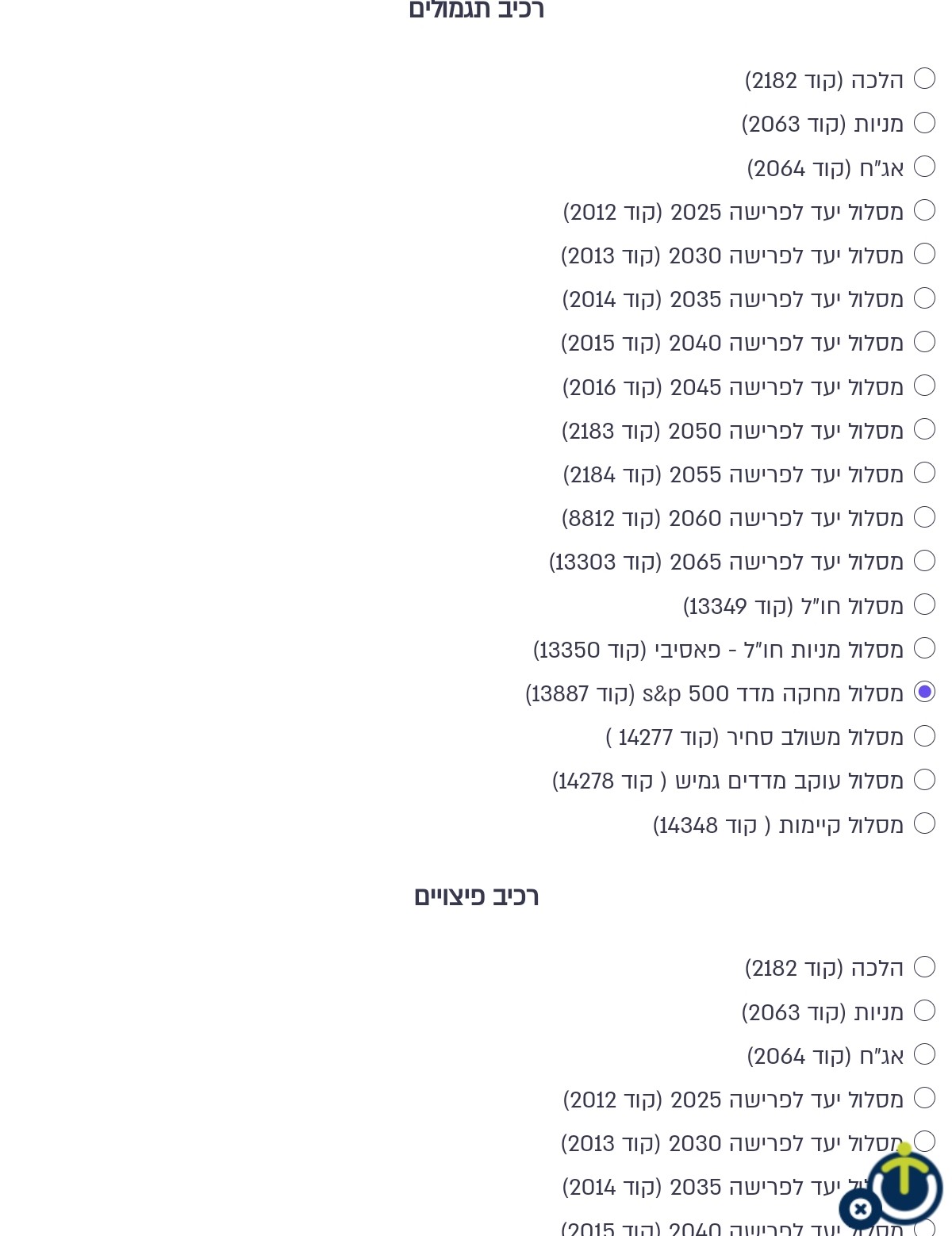Choose מסלול יעד לפרישה 2050 (קוד 2183)
The image size is (952, 1236).
924,429
